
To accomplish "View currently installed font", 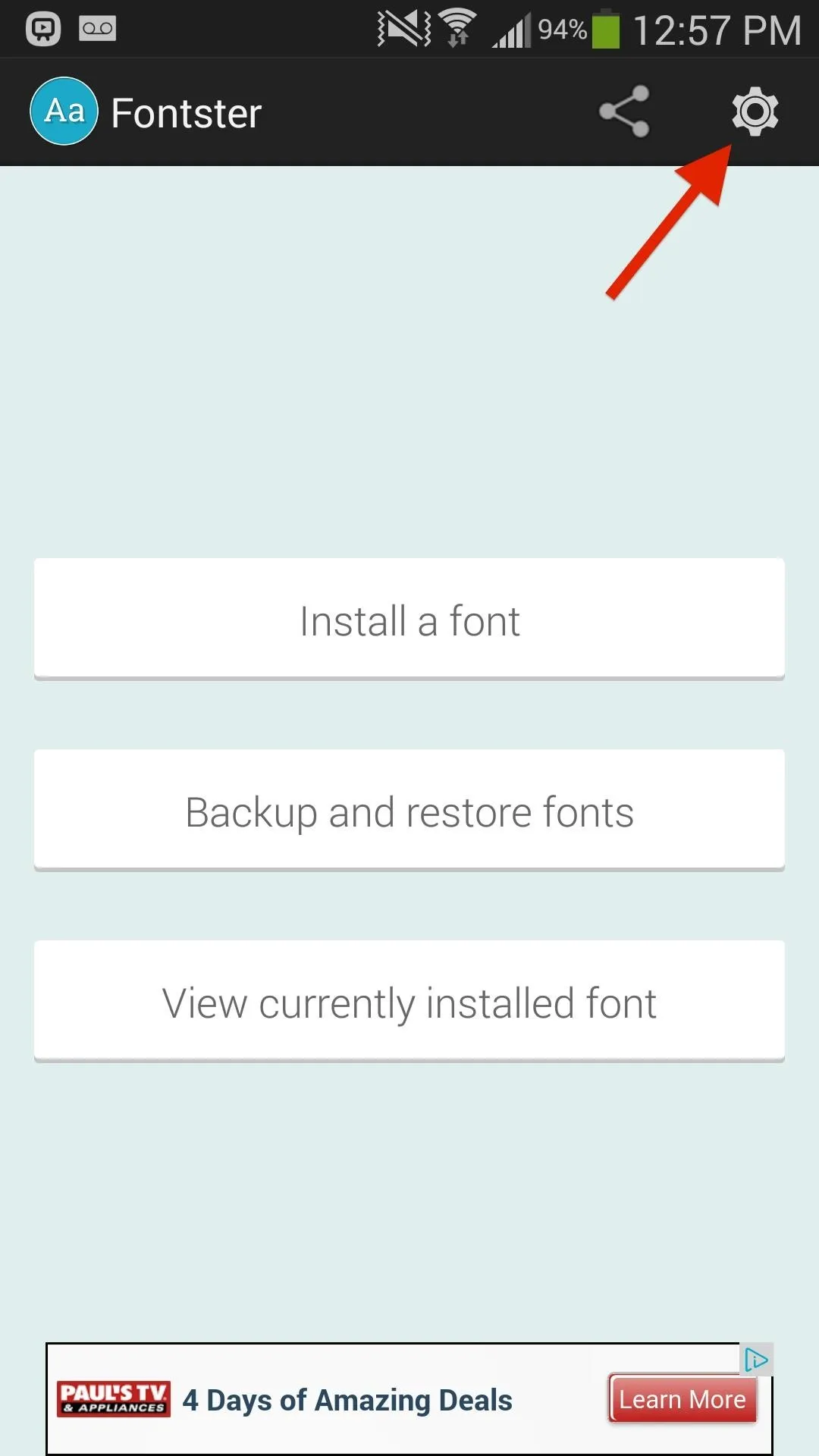I will (x=409, y=1001).
